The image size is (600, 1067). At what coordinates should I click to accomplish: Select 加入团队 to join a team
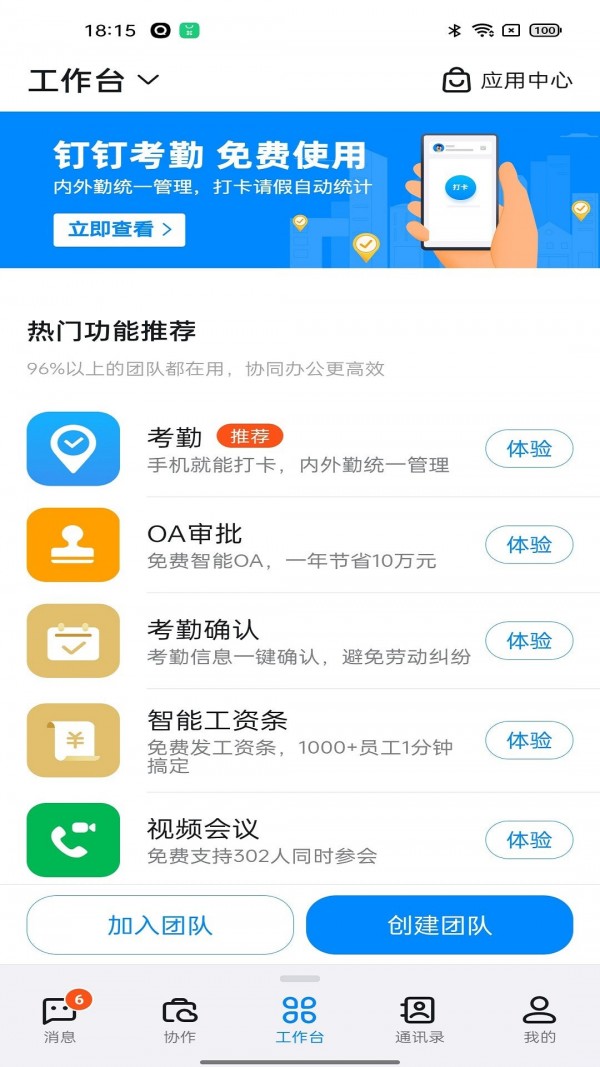tap(160, 925)
